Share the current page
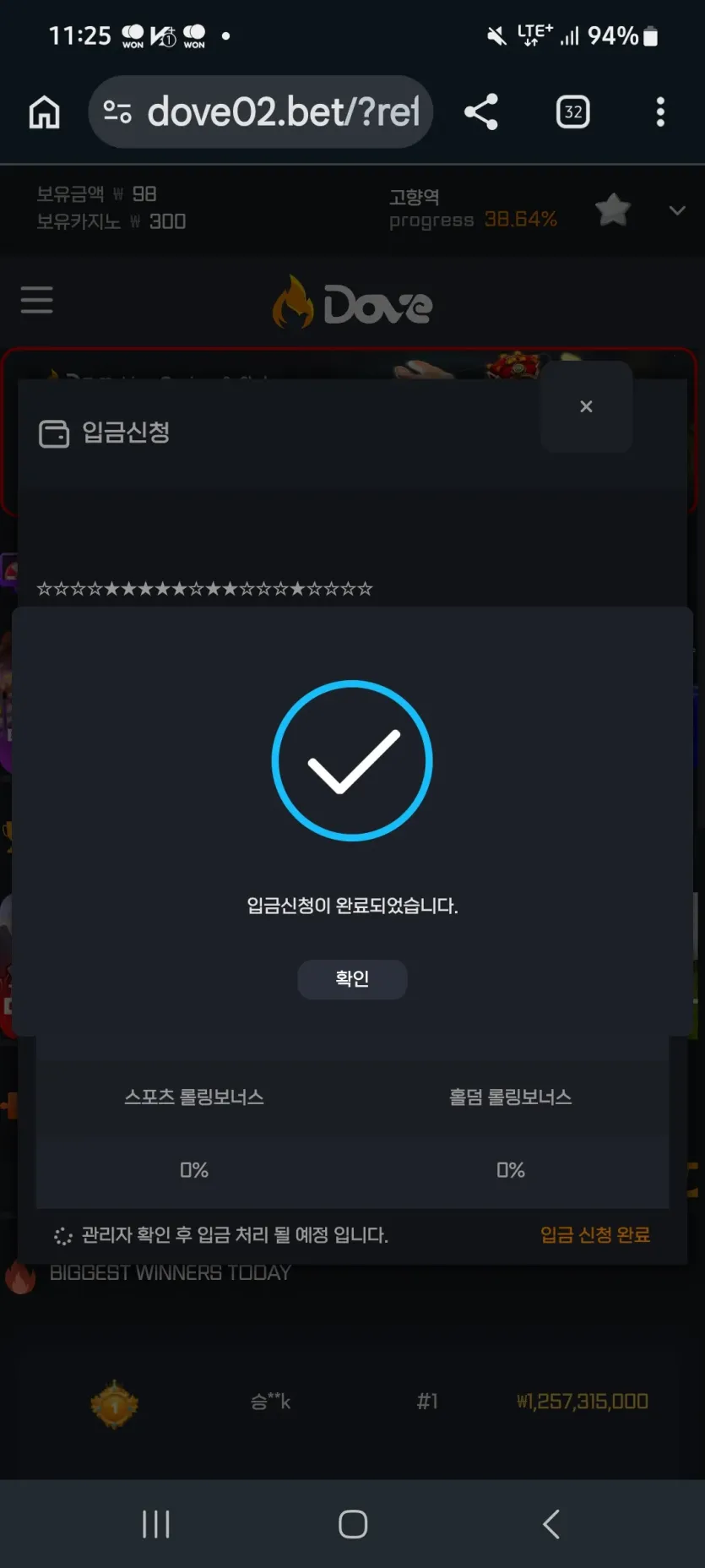The image size is (705, 1568). tap(481, 112)
